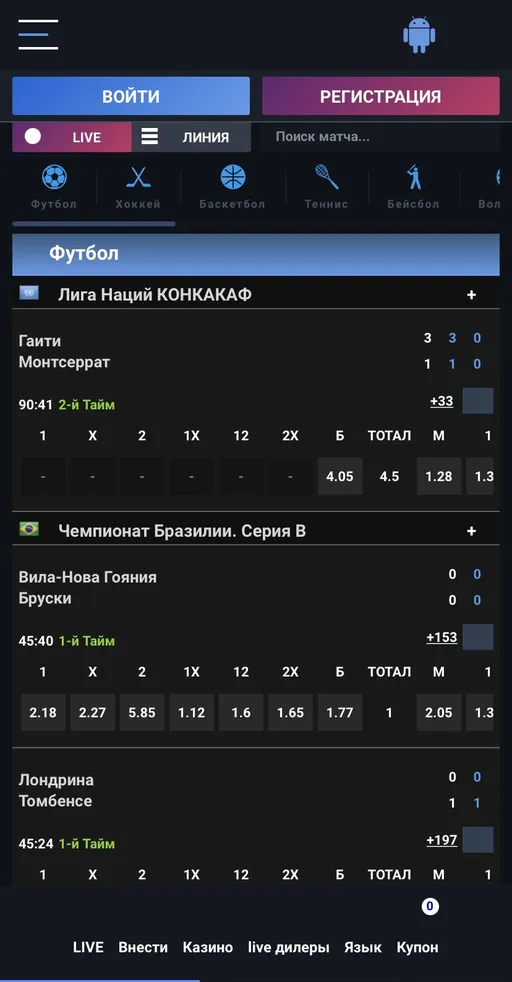Bet 2.18 on Вила-Нова Гояния win

coord(43,713)
